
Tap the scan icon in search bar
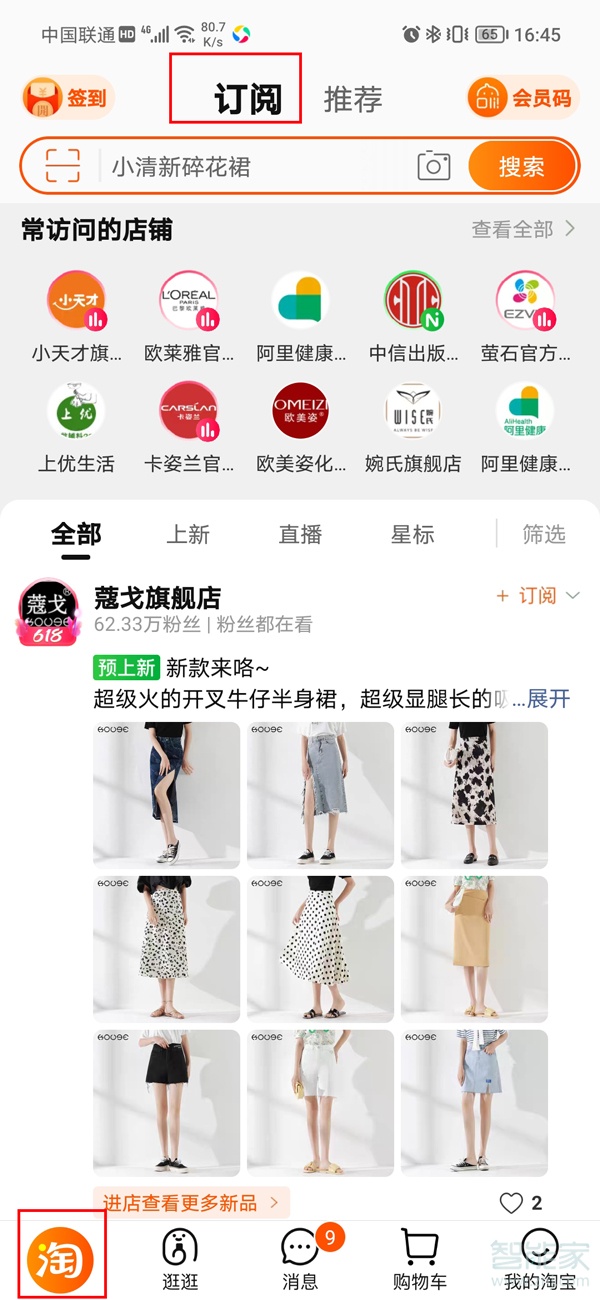coord(62,166)
